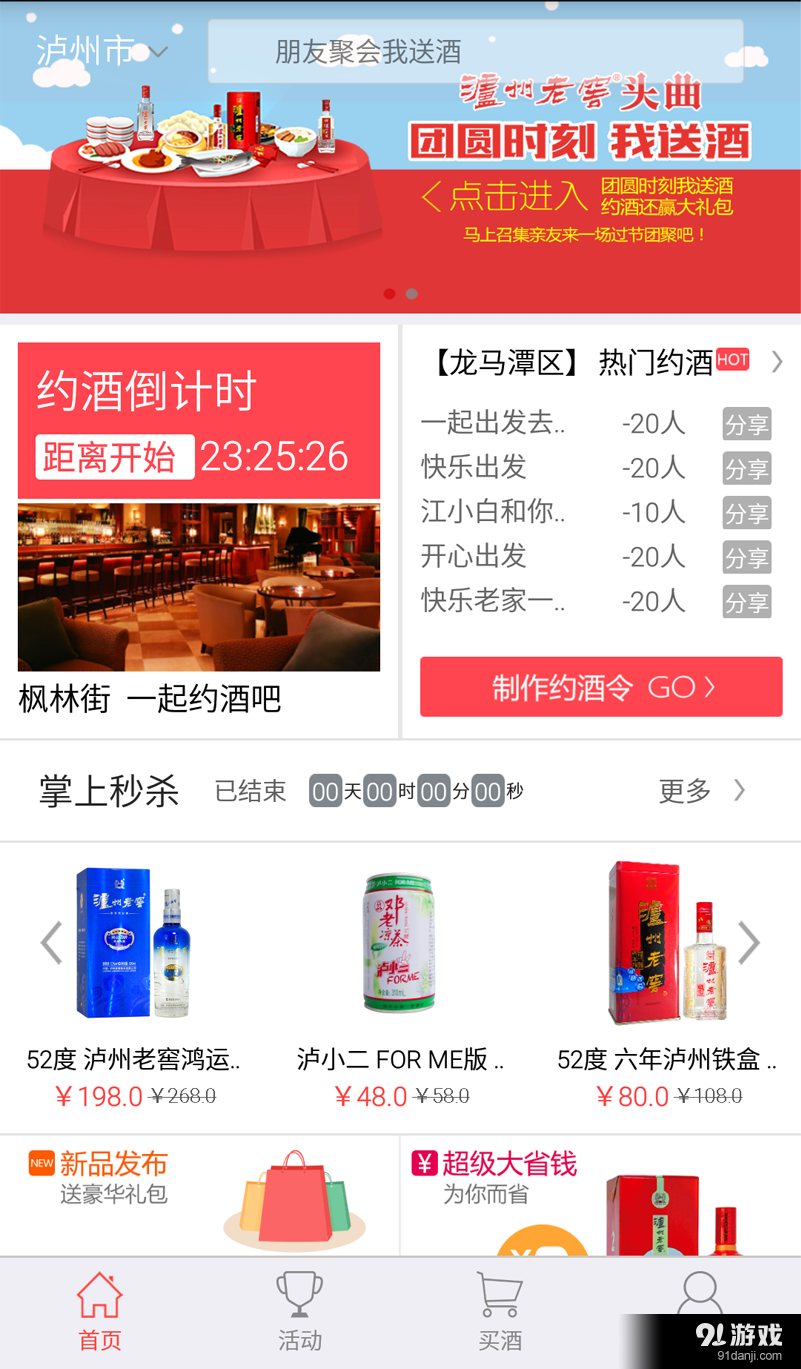Click 分享 next to 快乐出发

tap(746, 468)
